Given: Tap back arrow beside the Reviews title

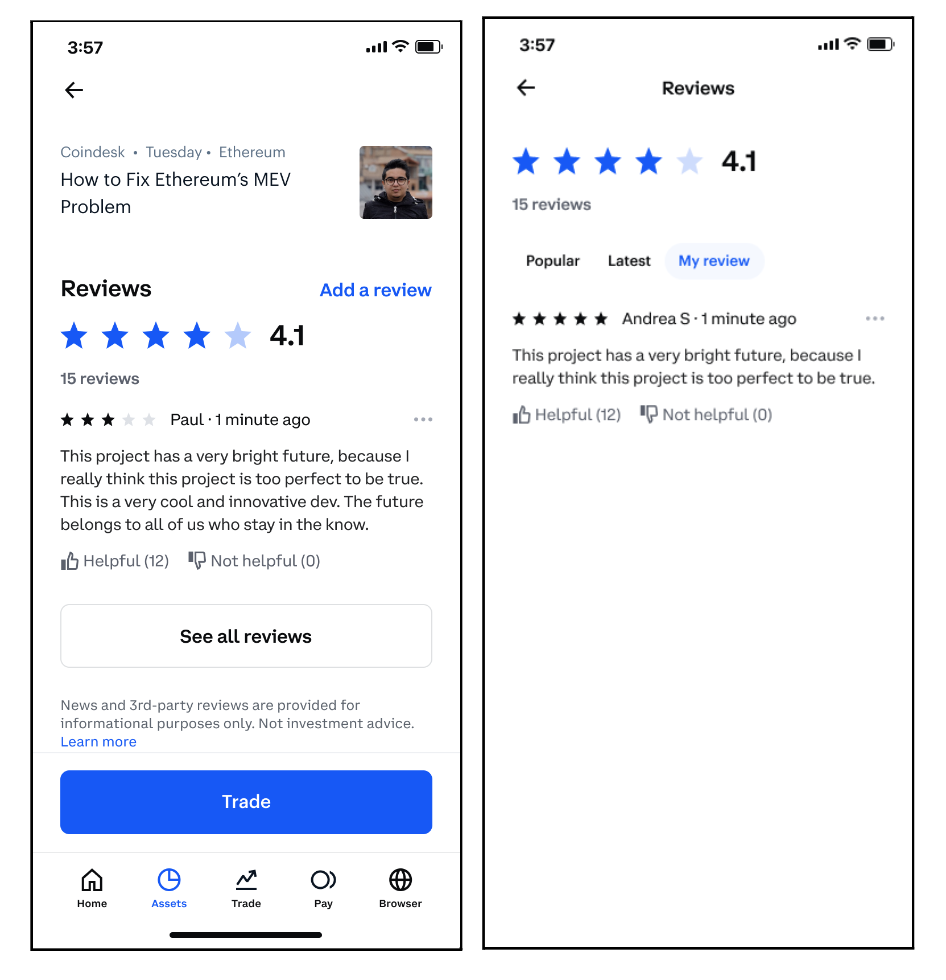Looking at the screenshot, I should (526, 88).
